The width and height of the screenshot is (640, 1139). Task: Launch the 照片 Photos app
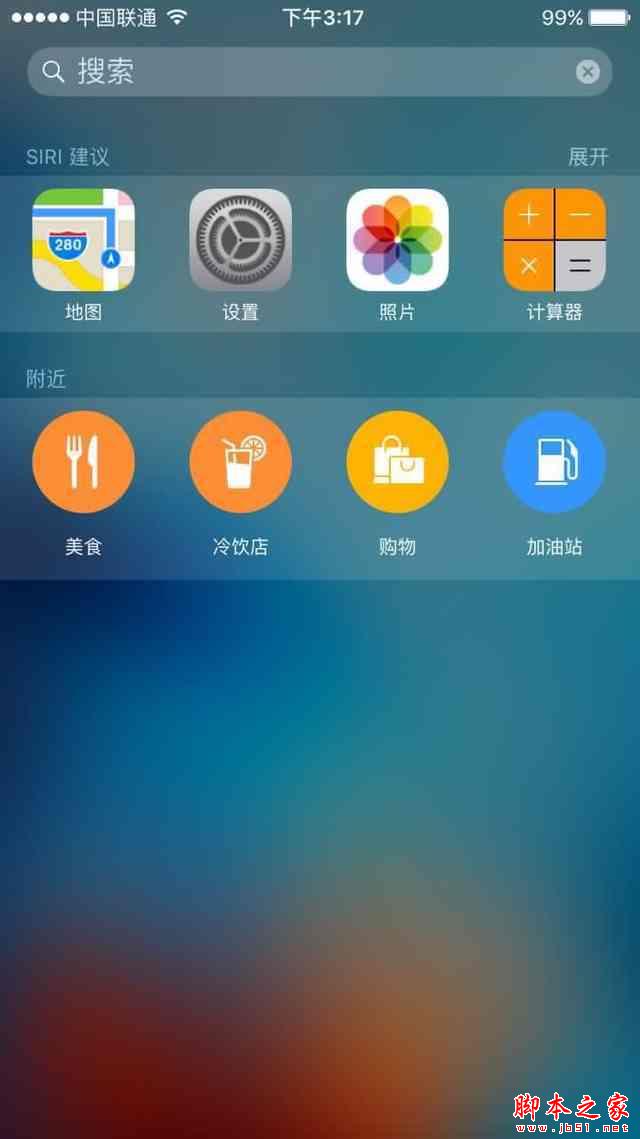pyautogui.click(x=397, y=240)
